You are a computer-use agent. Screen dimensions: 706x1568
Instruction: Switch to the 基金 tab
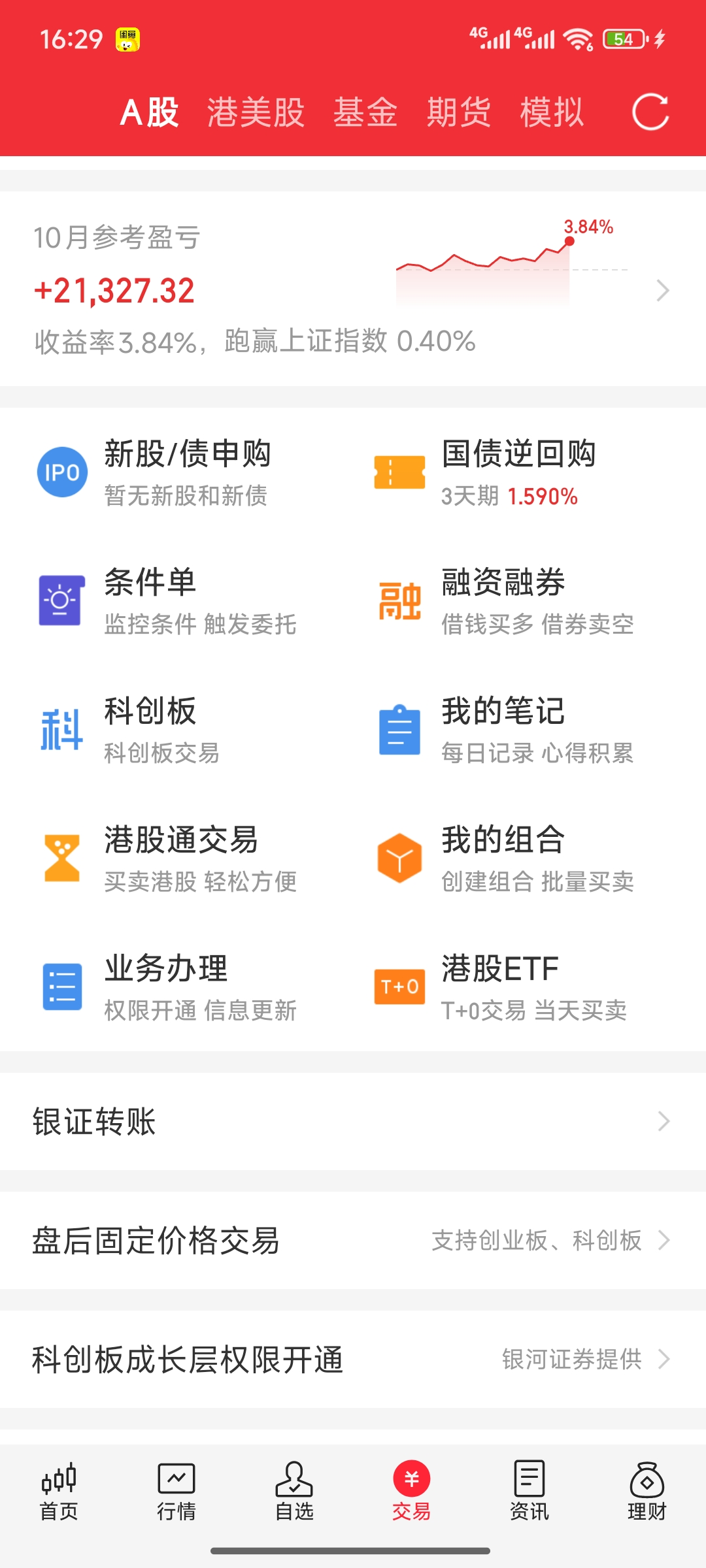pyautogui.click(x=365, y=112)
